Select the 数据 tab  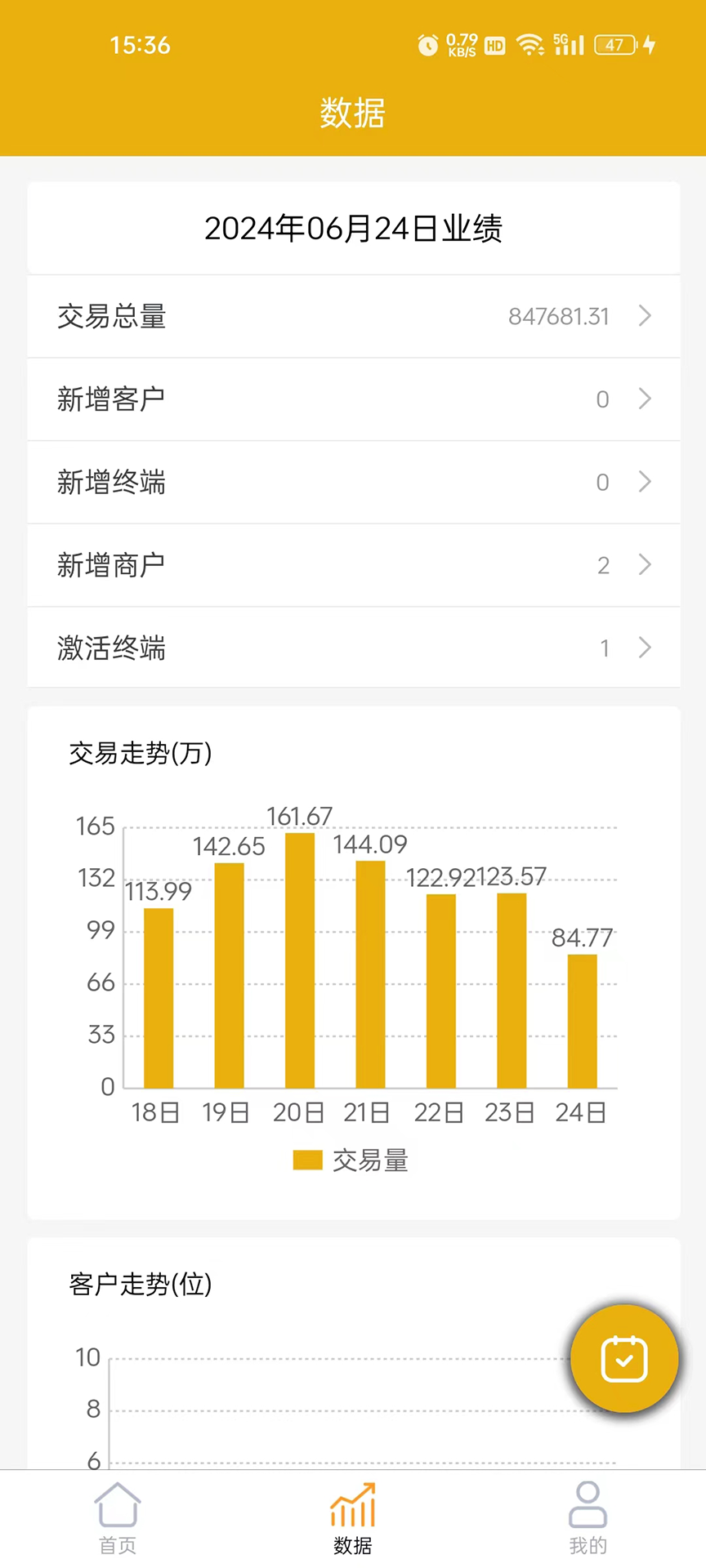[x=353, y=1518]
